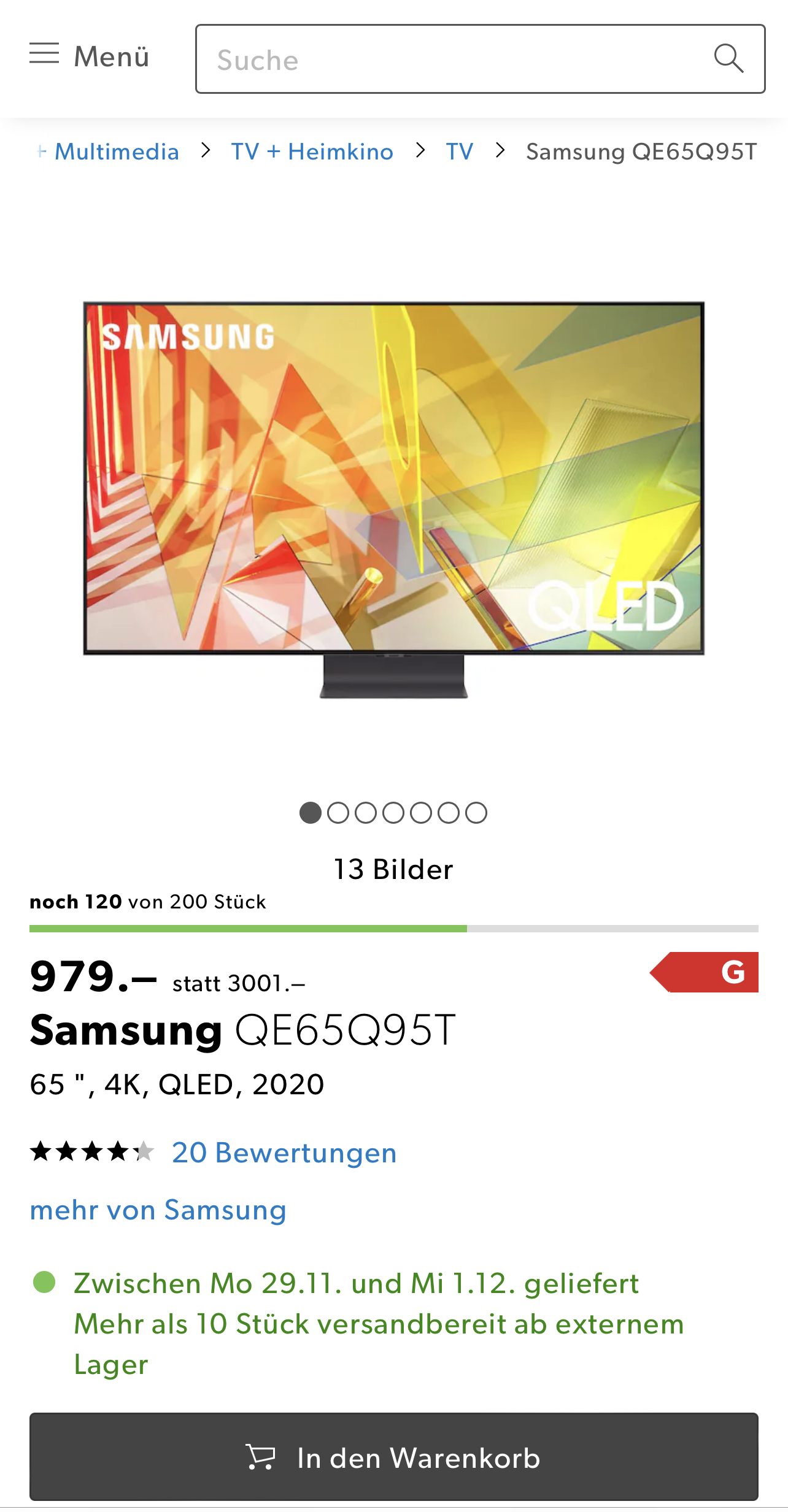Open mehr von Samsung link

coord(158,1210)
